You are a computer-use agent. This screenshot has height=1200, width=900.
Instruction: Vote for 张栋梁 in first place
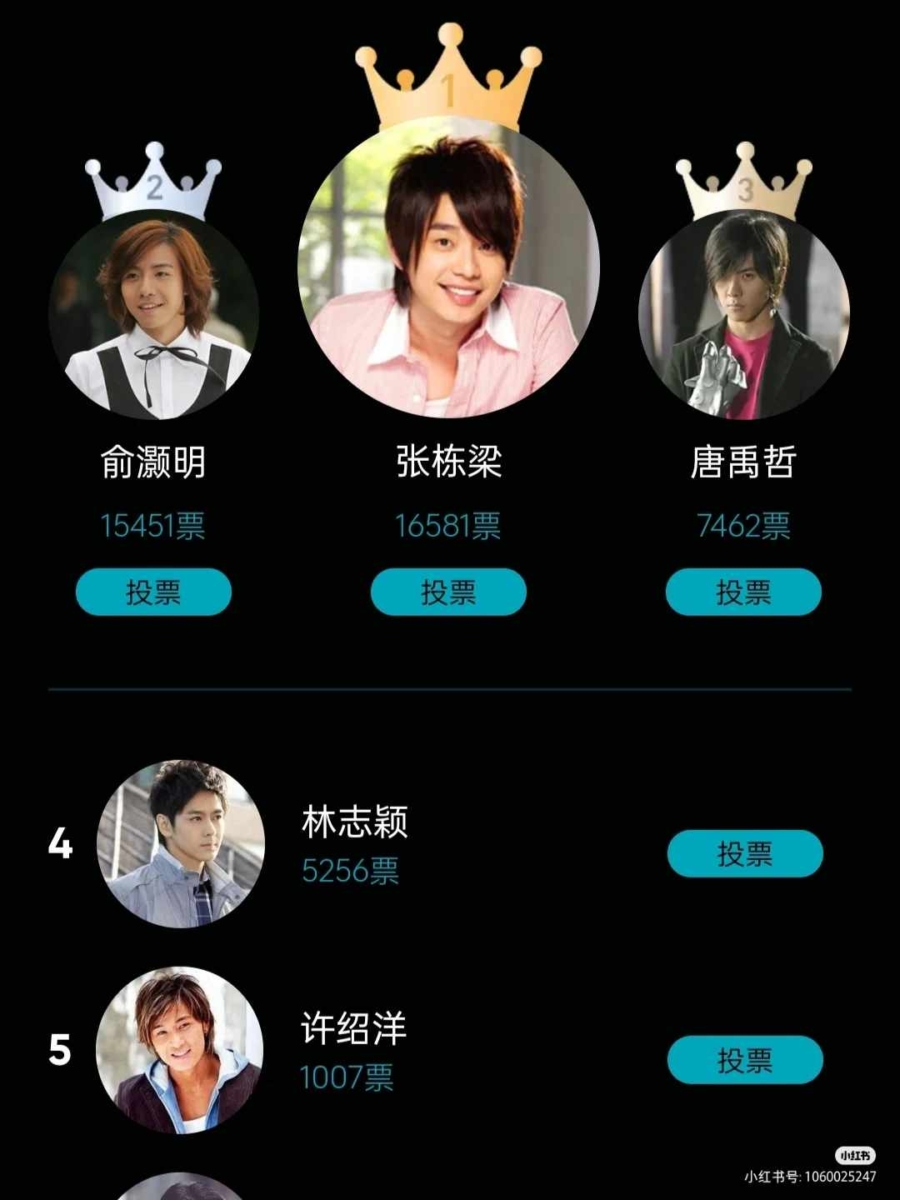(448, 592)
